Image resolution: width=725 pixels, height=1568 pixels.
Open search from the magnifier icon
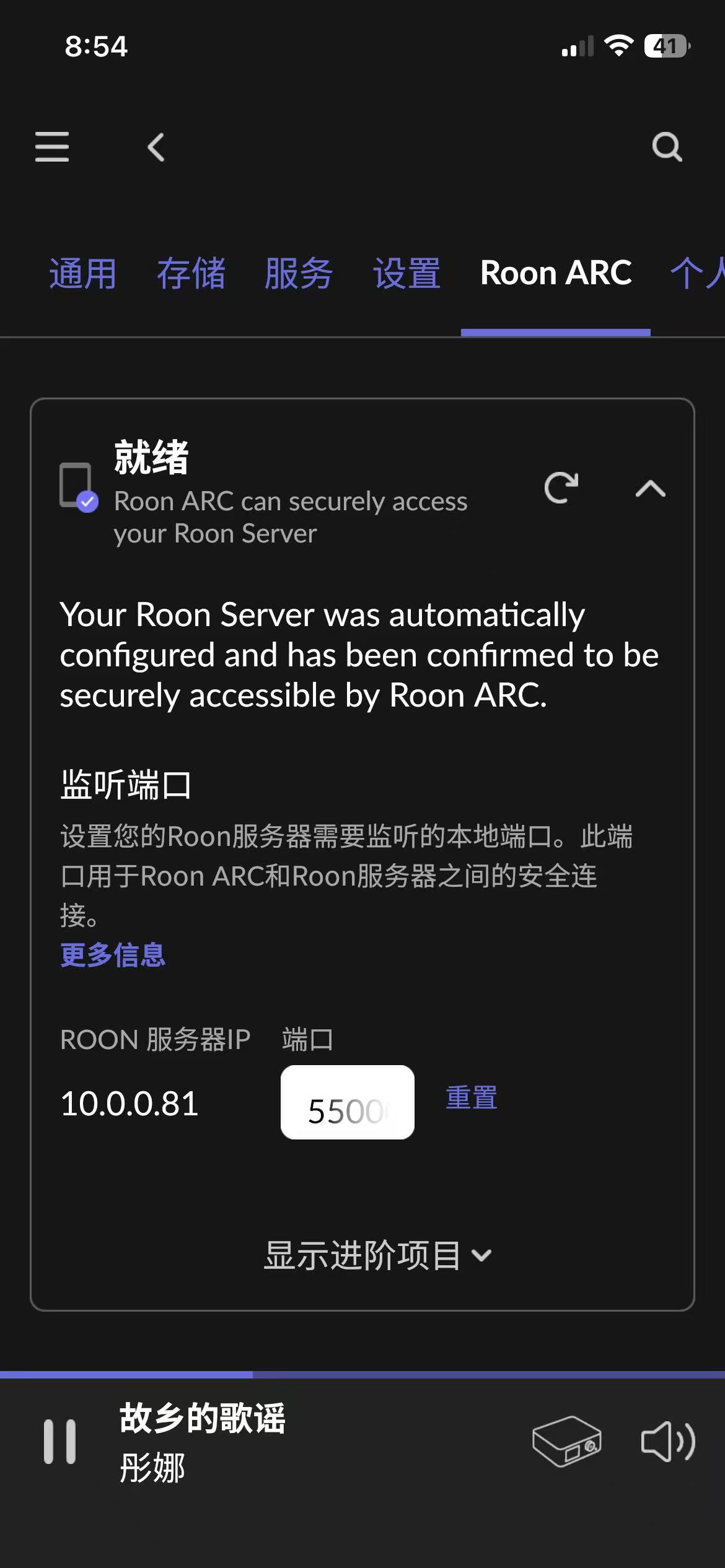click(x=667, y=147)
